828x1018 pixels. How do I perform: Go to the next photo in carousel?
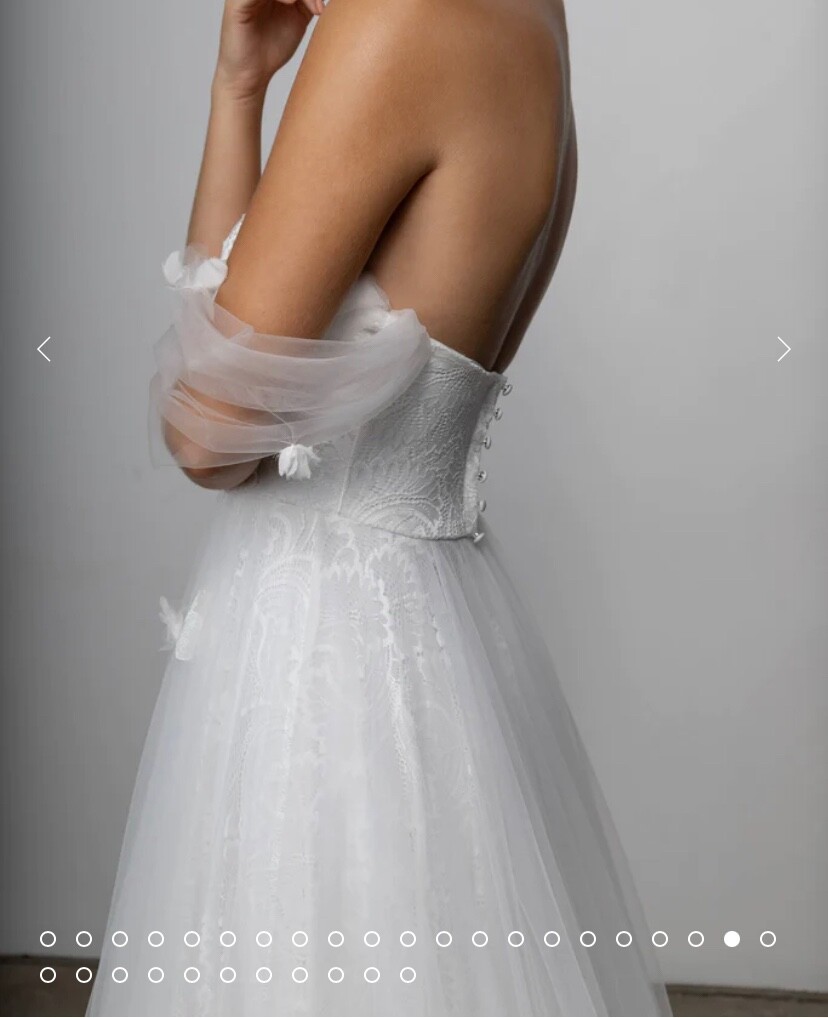(x=783, y=349)
